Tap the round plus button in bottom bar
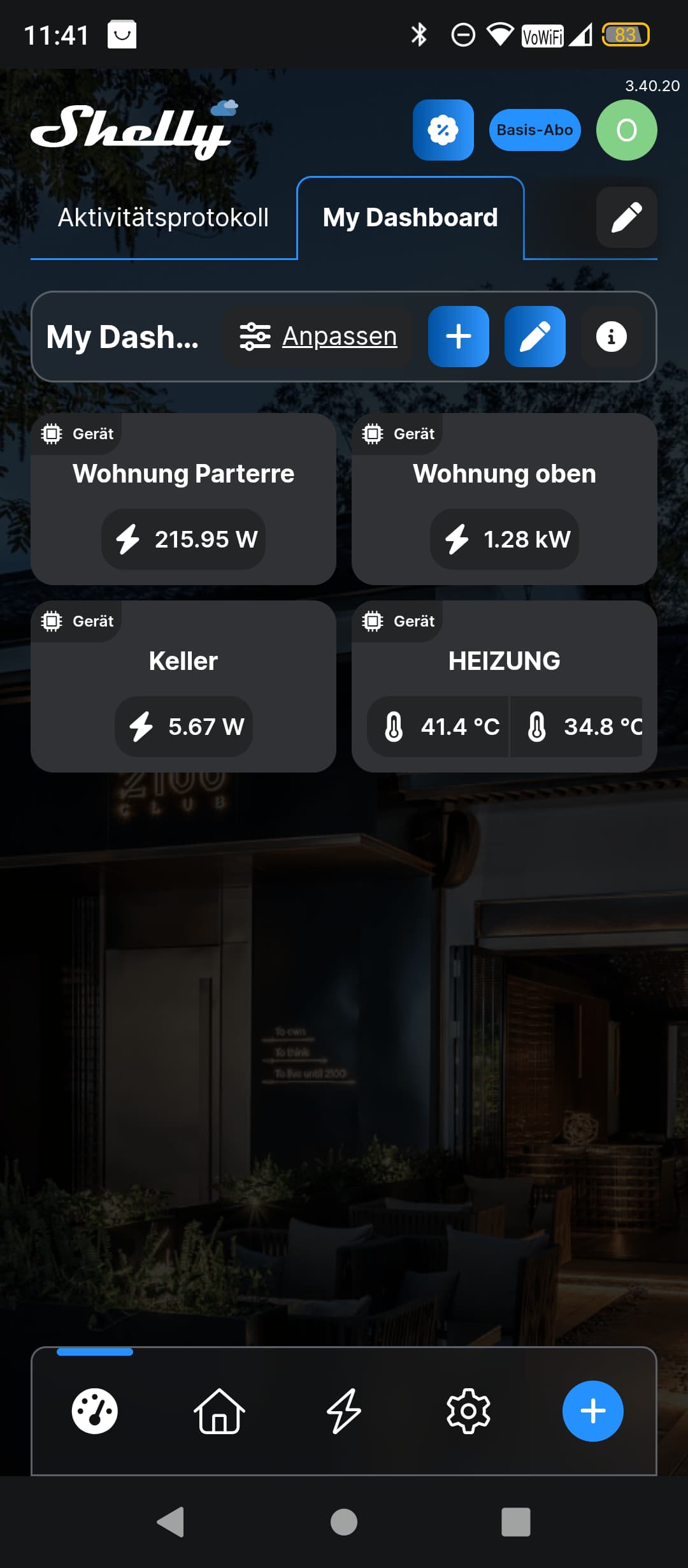The image size is (688, 1568). (x=592, y=1411)
